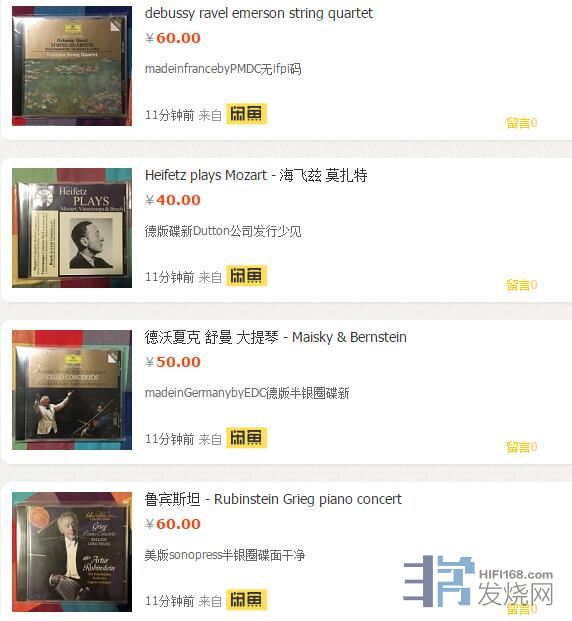572x621 pixels.
Task: Open the Rubinstein Grieg piano concert listing
Action: 273,499
